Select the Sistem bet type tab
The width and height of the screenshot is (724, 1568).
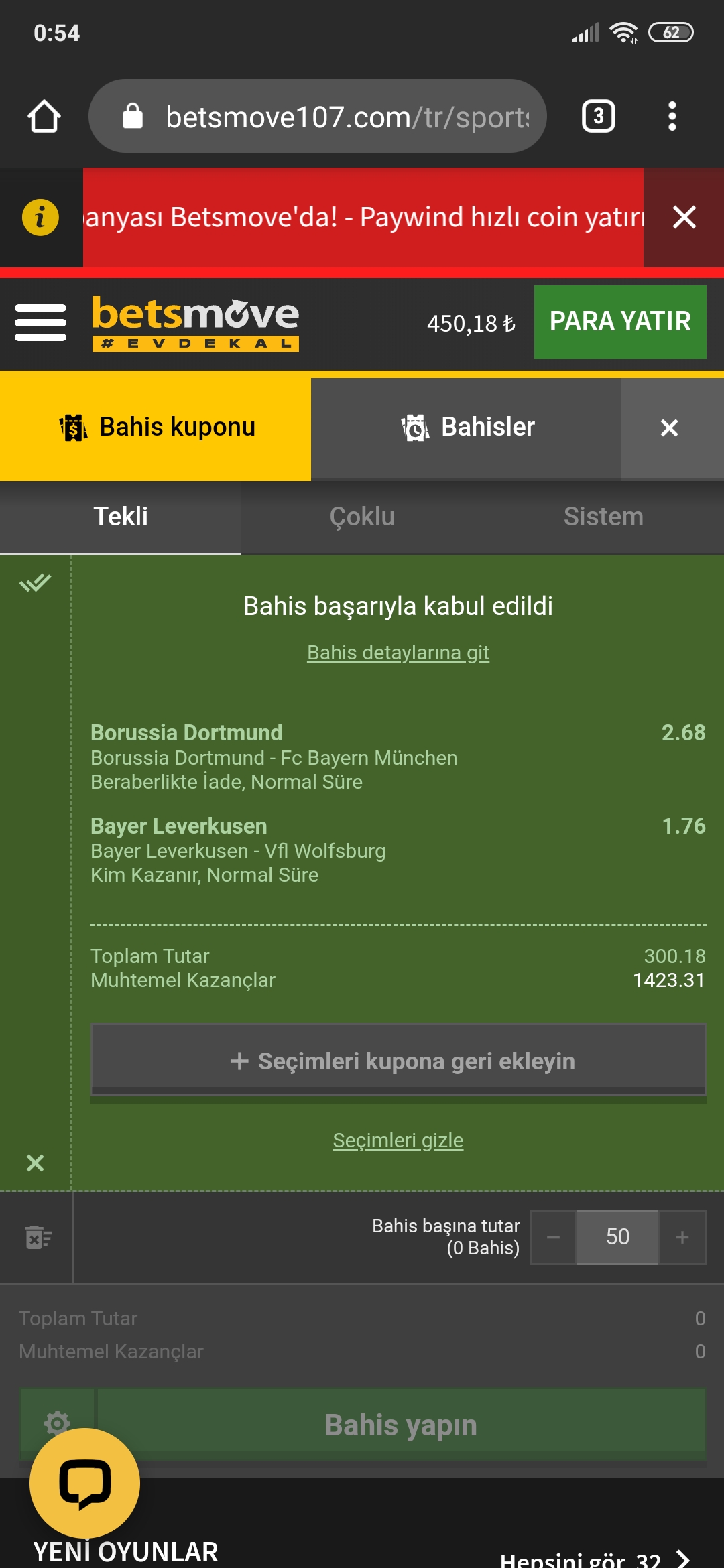point(603,517)
